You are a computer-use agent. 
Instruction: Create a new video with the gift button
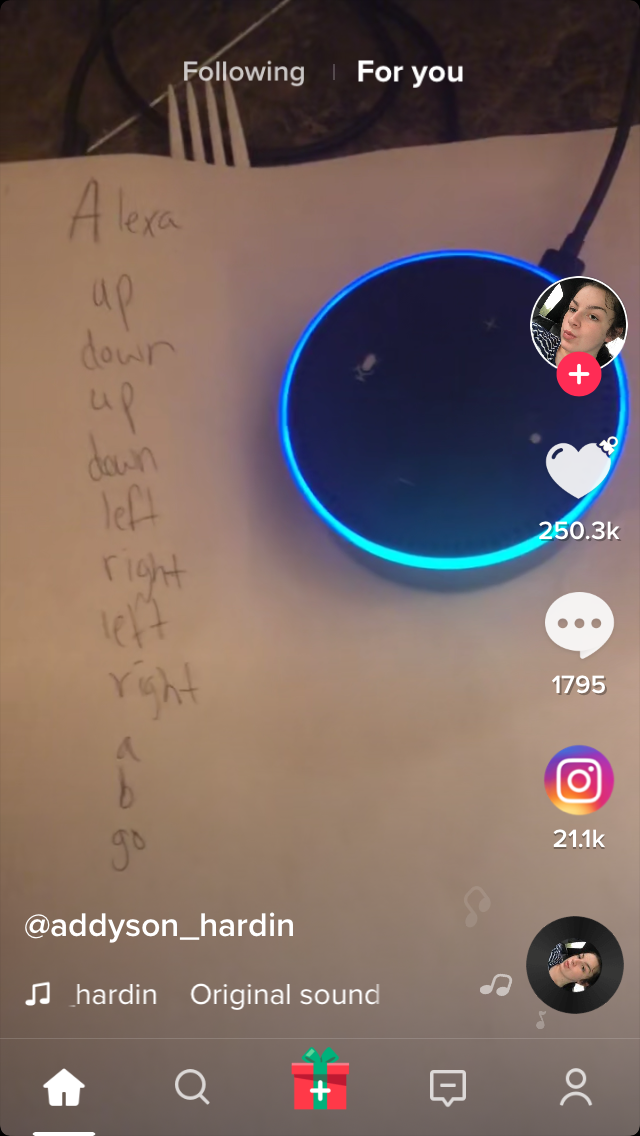[x=320, y=1081]
